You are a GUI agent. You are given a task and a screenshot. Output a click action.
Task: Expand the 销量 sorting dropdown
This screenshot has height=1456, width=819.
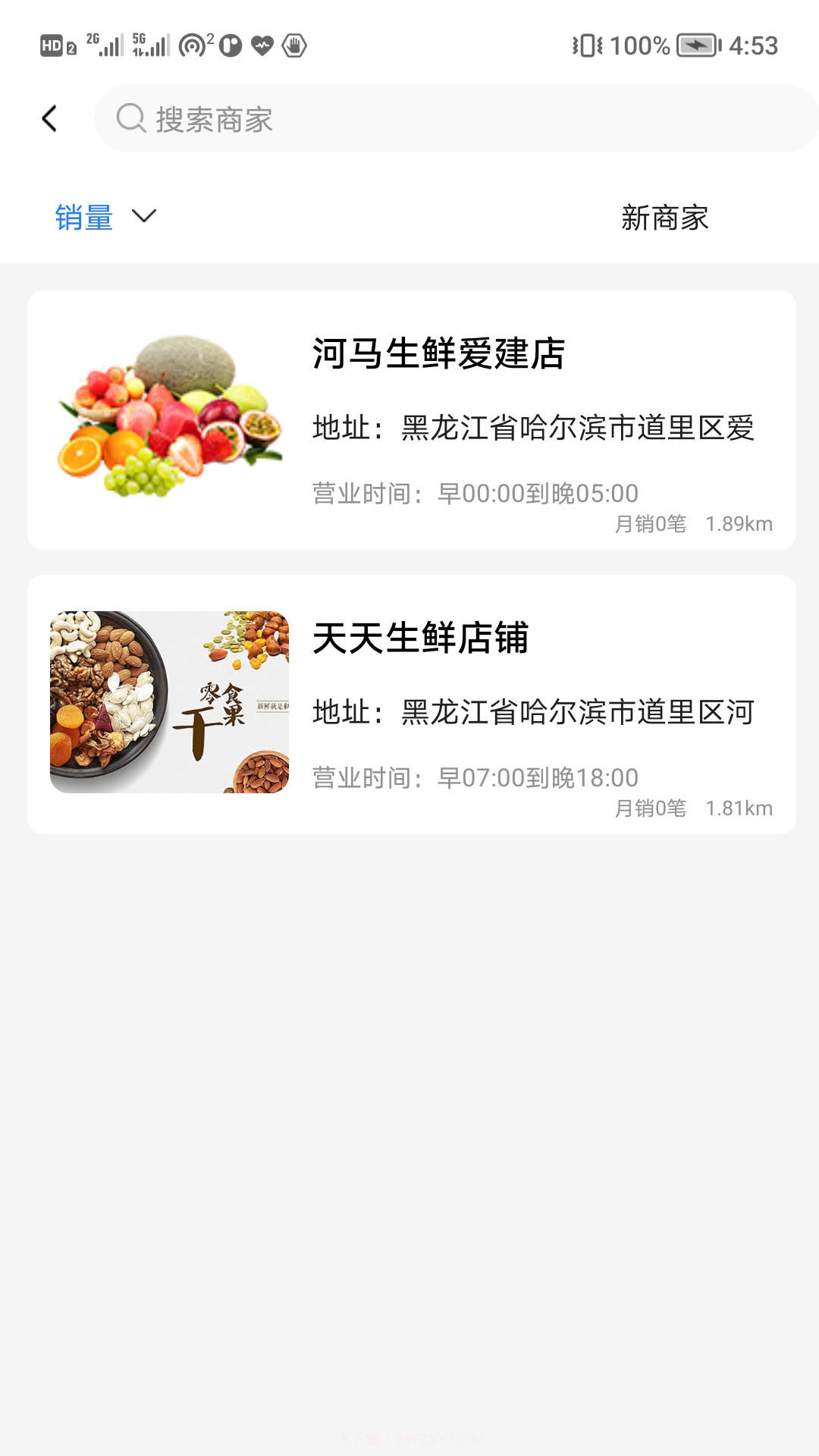[84, 218]
